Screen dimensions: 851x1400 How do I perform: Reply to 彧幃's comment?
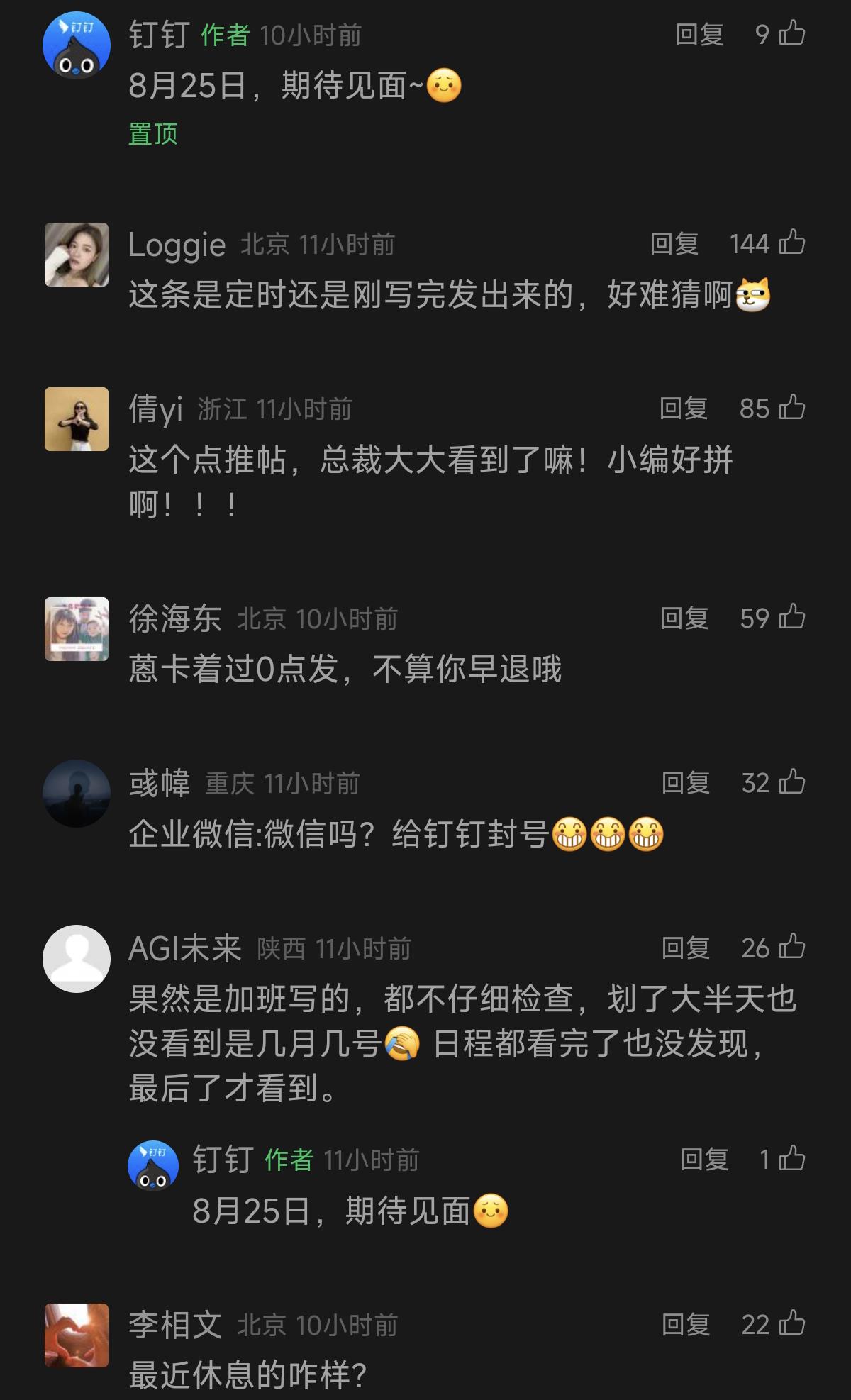click(686, 783)
